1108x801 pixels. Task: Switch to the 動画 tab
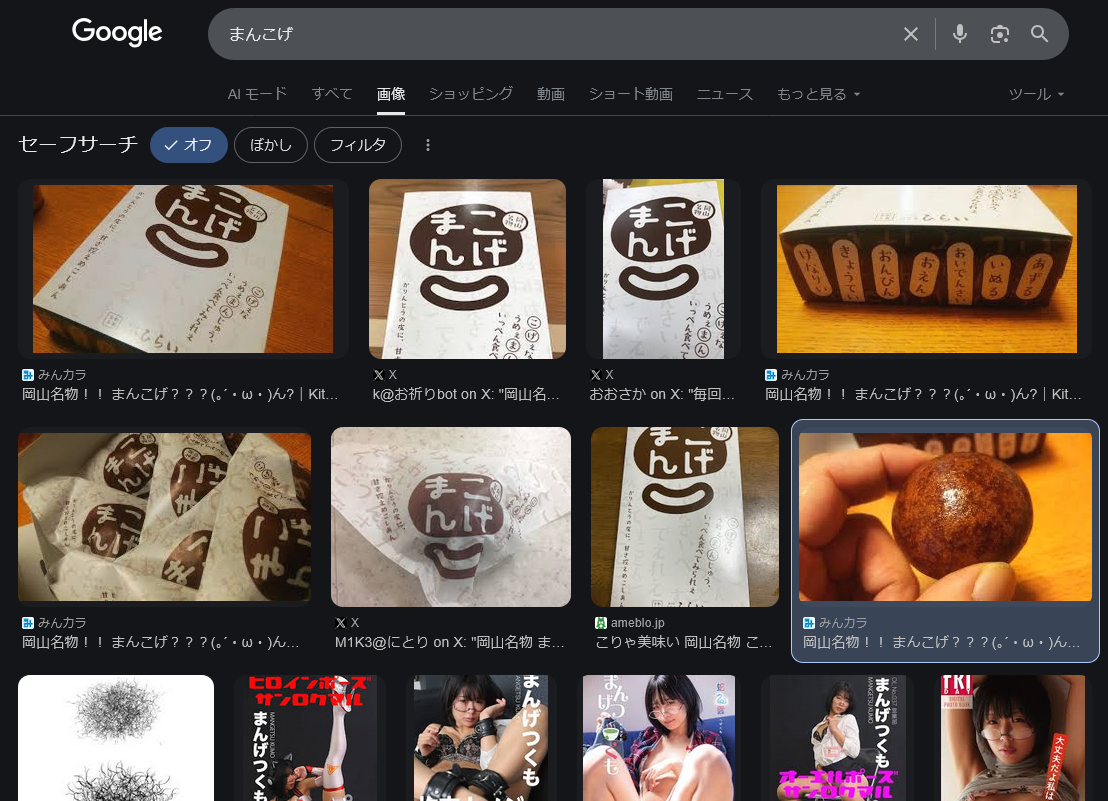click(551, 94)
